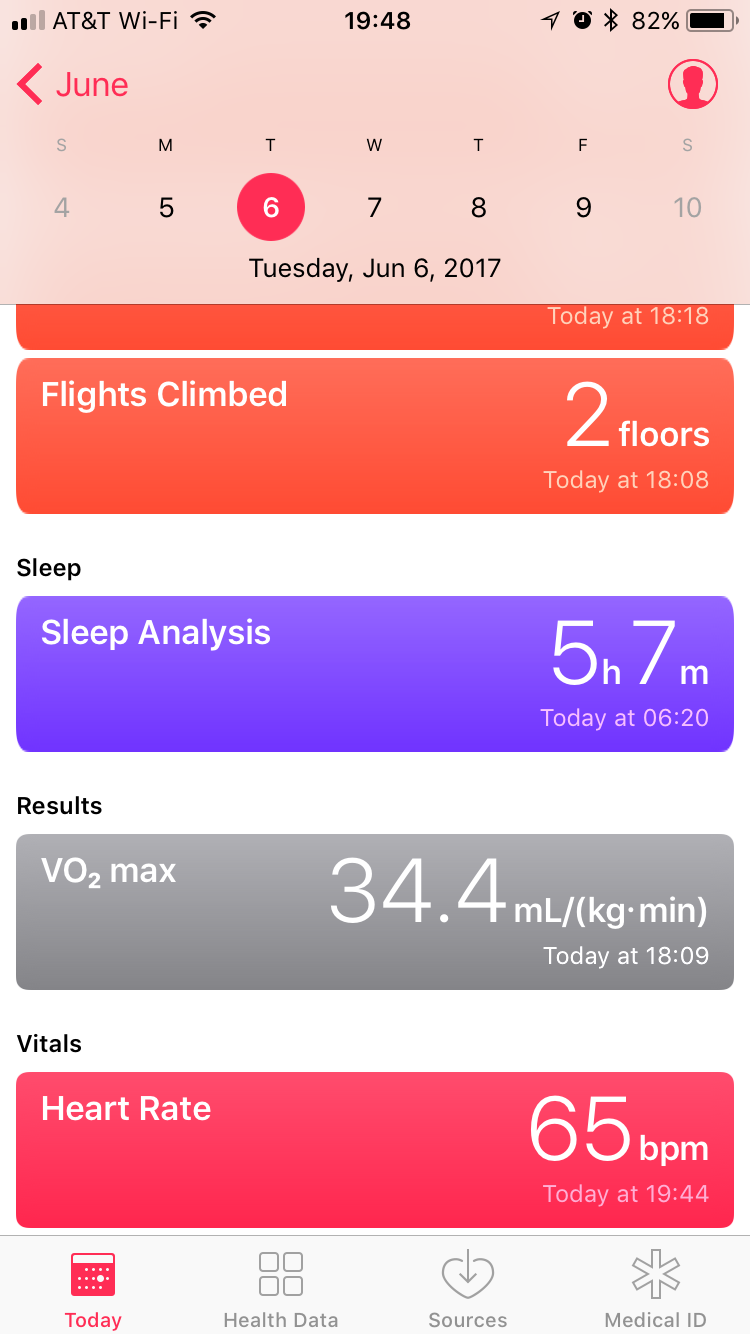The image size is (750, 1334).
Task: Open the Sleep Analysis card
Action: 375,674
